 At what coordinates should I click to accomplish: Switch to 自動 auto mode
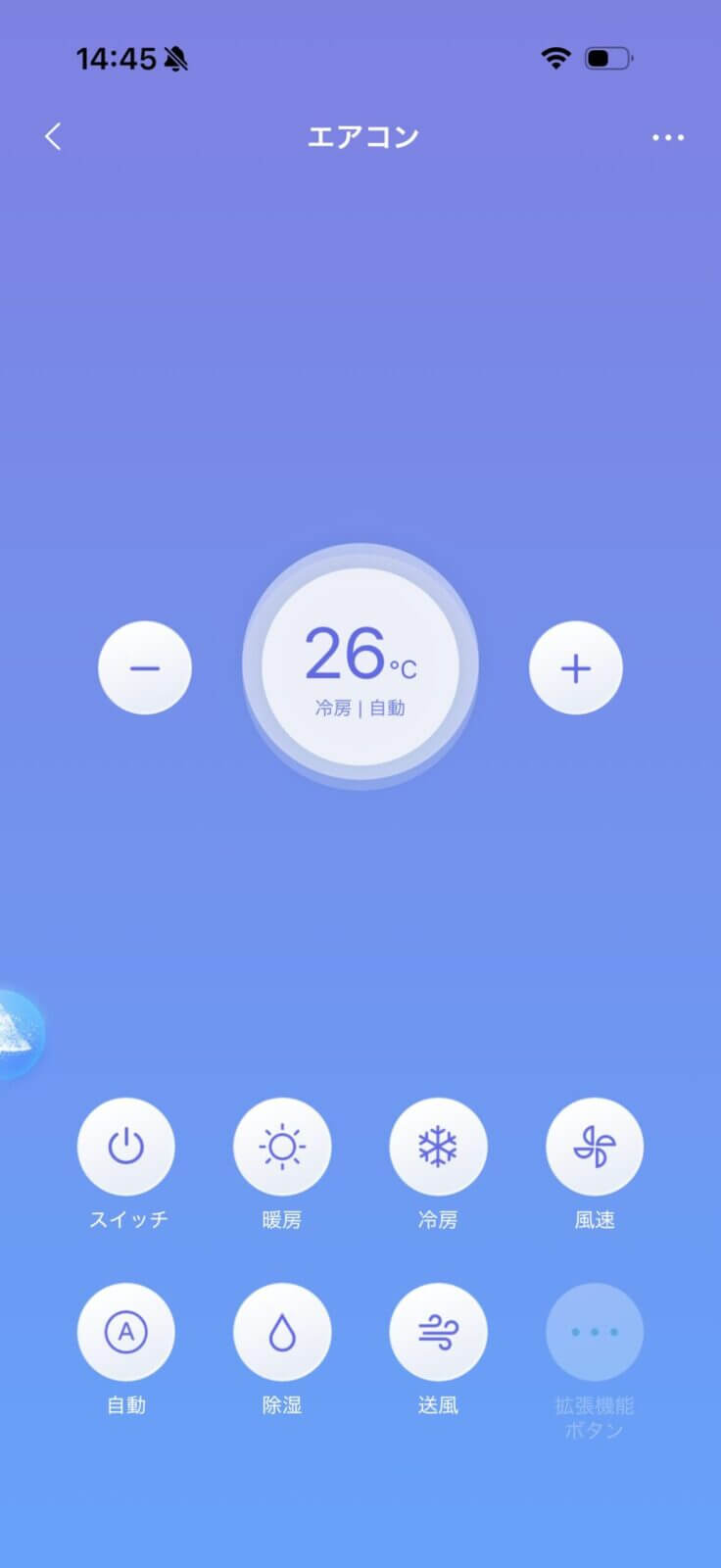pos(126,1333)
